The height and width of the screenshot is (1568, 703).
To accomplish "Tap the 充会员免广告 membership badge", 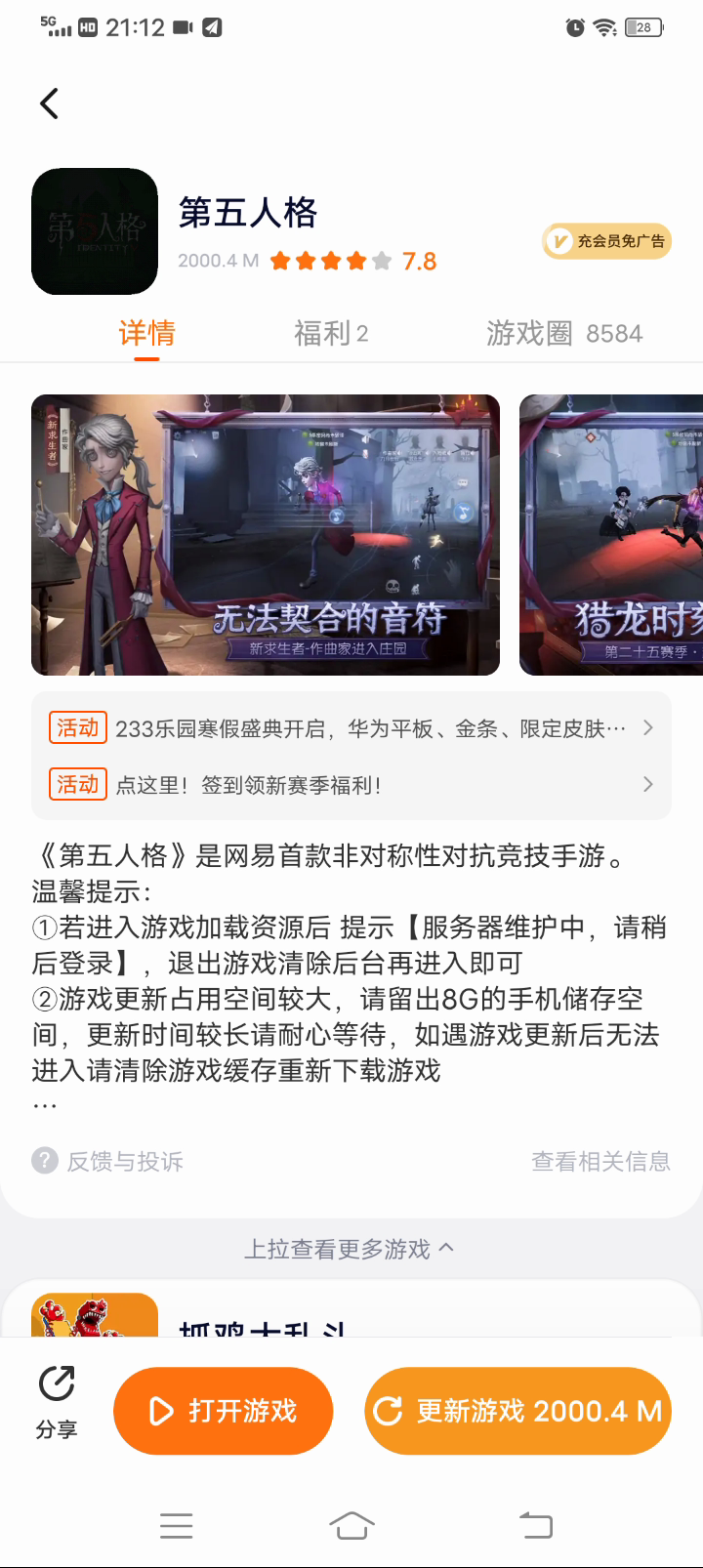I will (607, 241).
